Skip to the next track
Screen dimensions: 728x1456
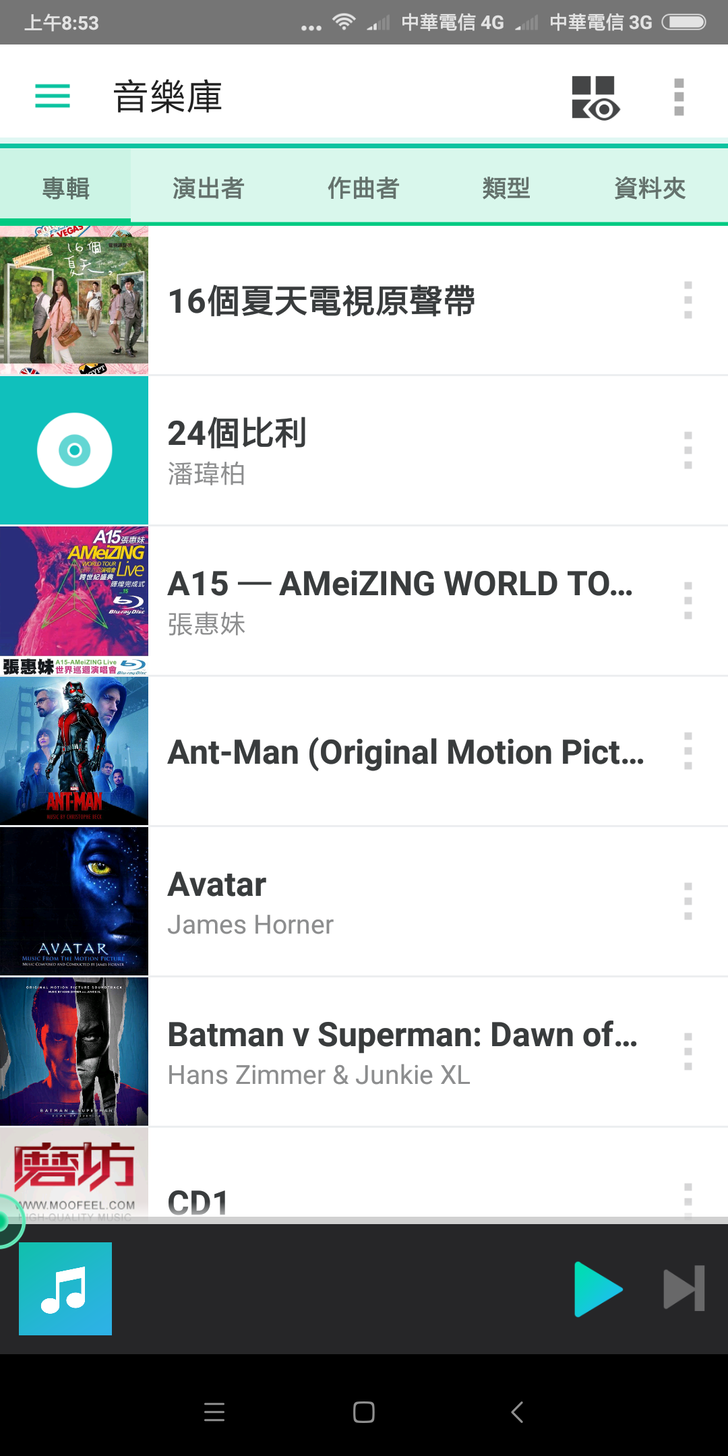coord(684,1289)
